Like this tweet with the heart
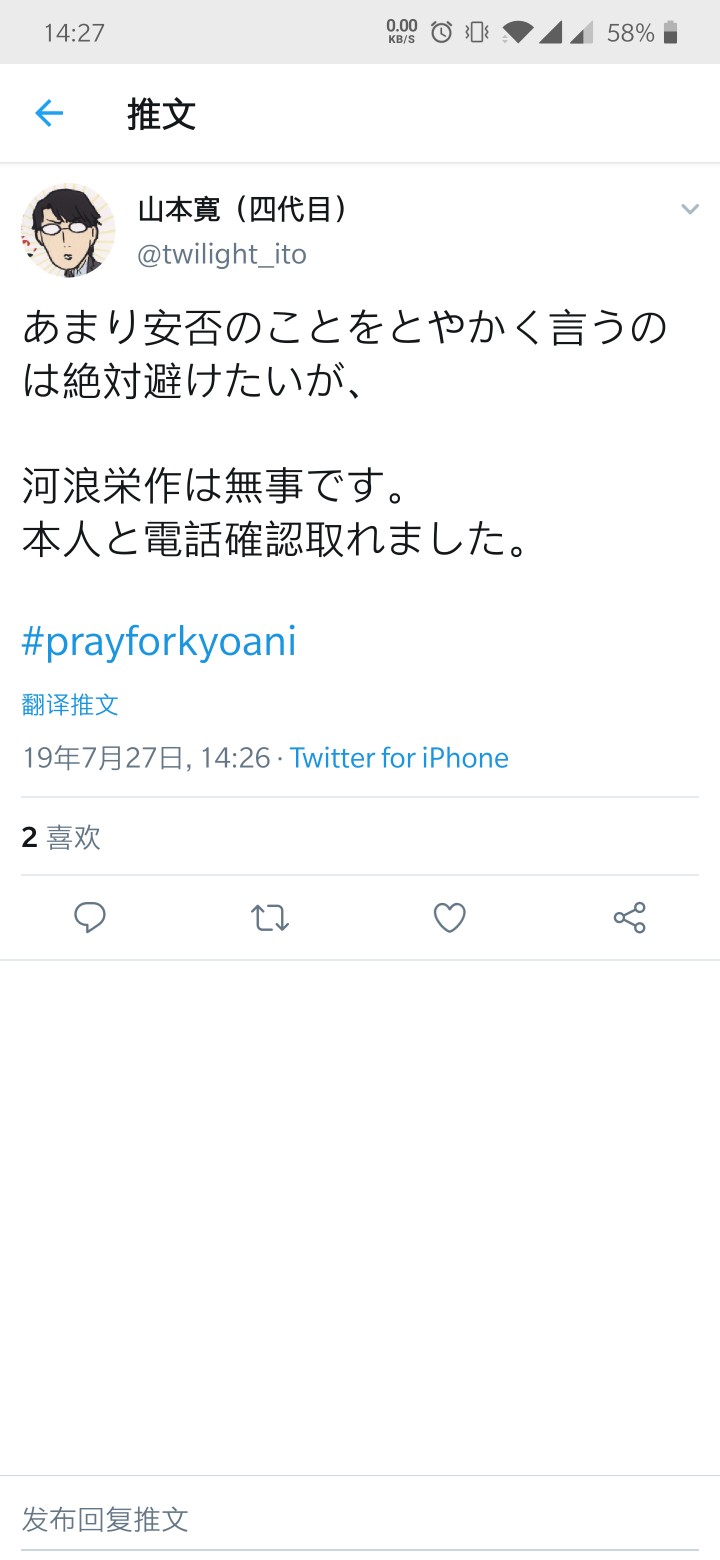720x1560 pixels. (450, 917)
